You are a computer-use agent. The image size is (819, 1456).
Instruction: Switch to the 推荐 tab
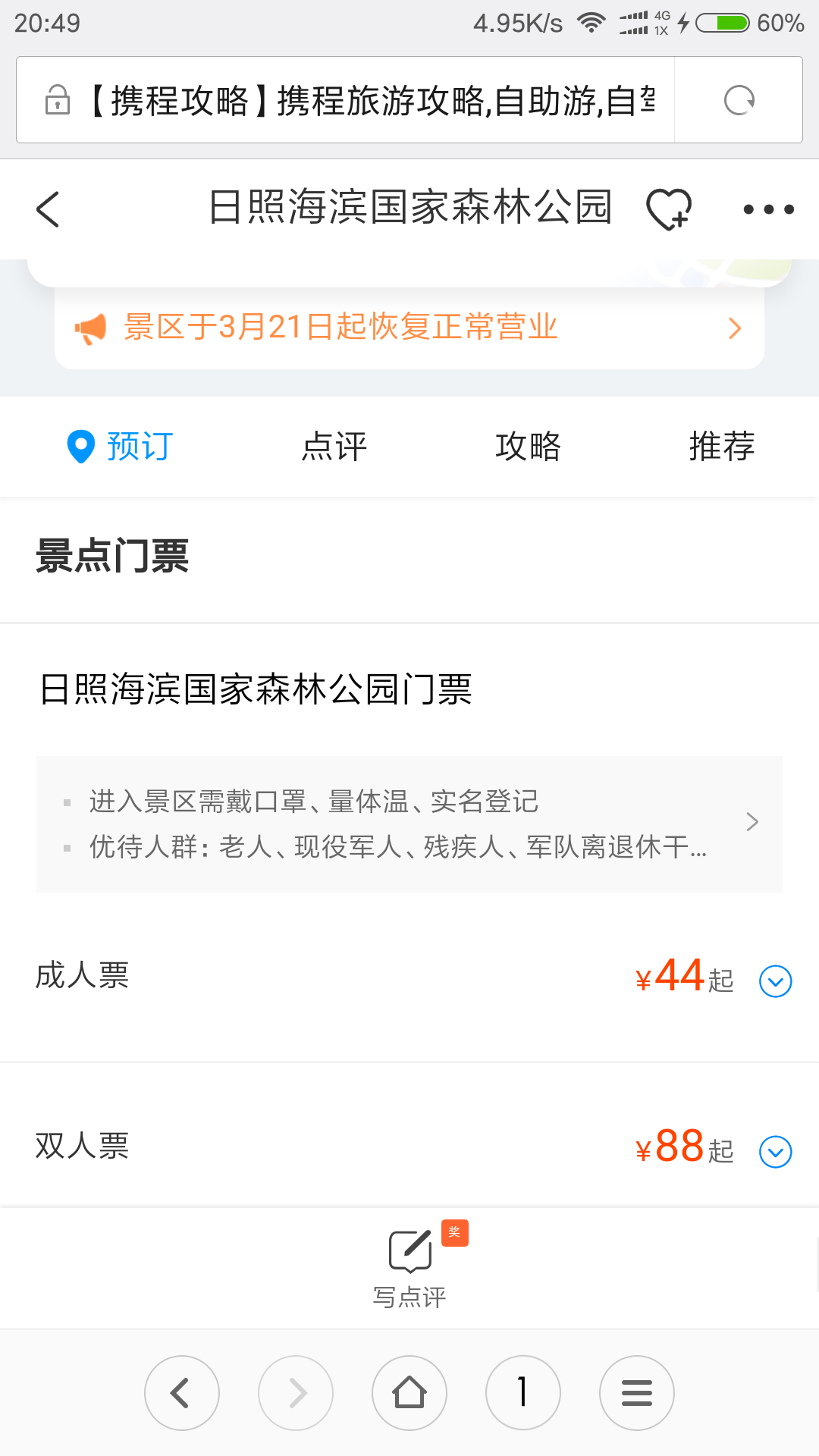point(721,446)
